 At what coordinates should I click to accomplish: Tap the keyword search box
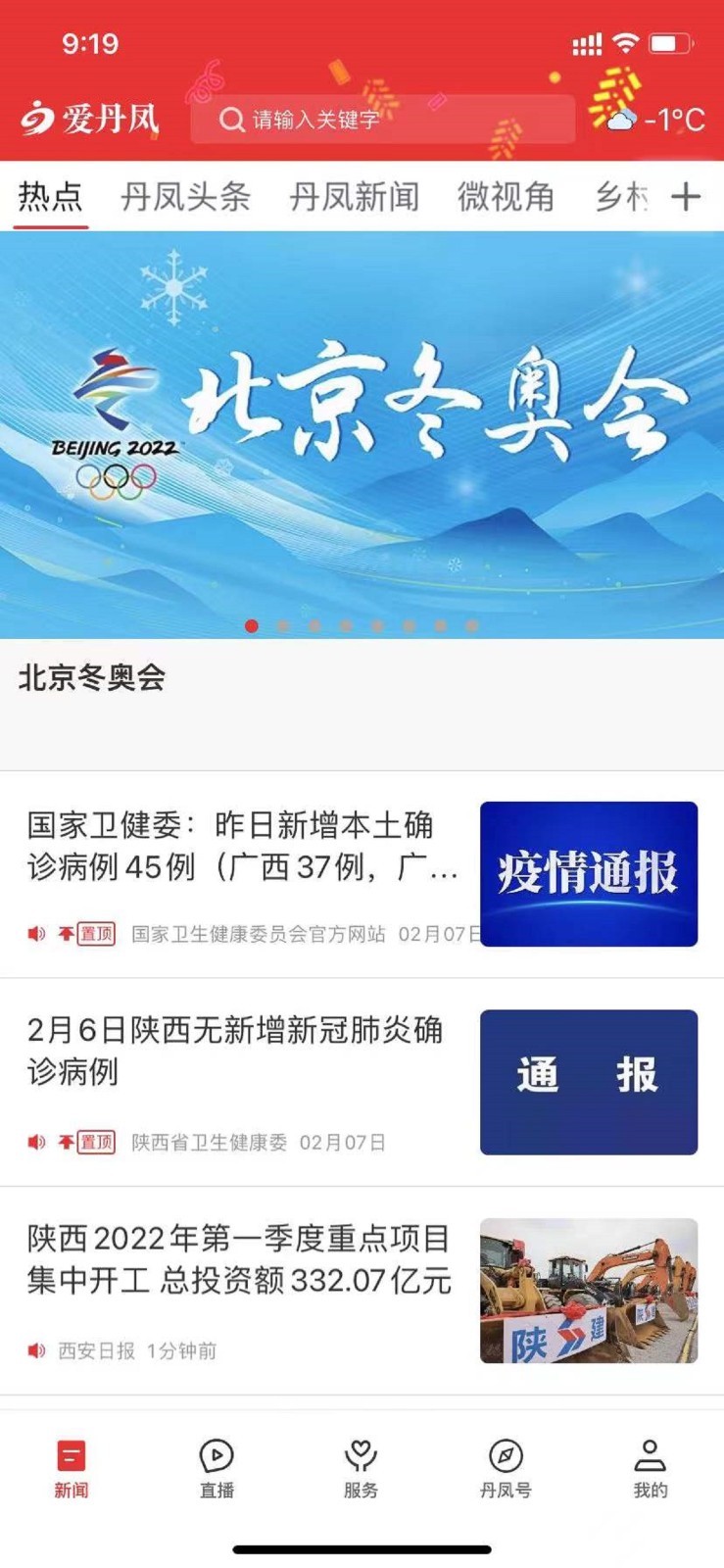(x=382, y=120)
